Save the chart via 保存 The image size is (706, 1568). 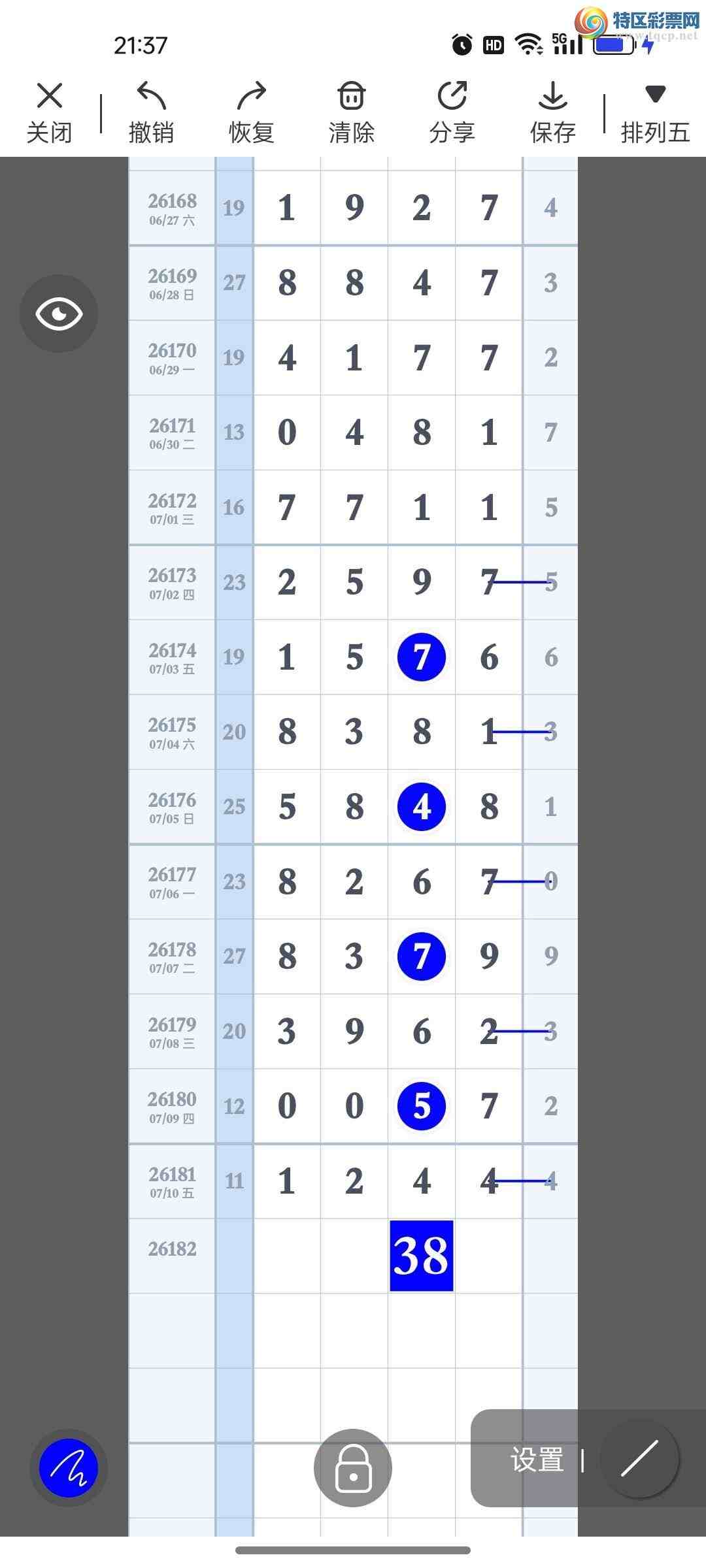[553, 112]
